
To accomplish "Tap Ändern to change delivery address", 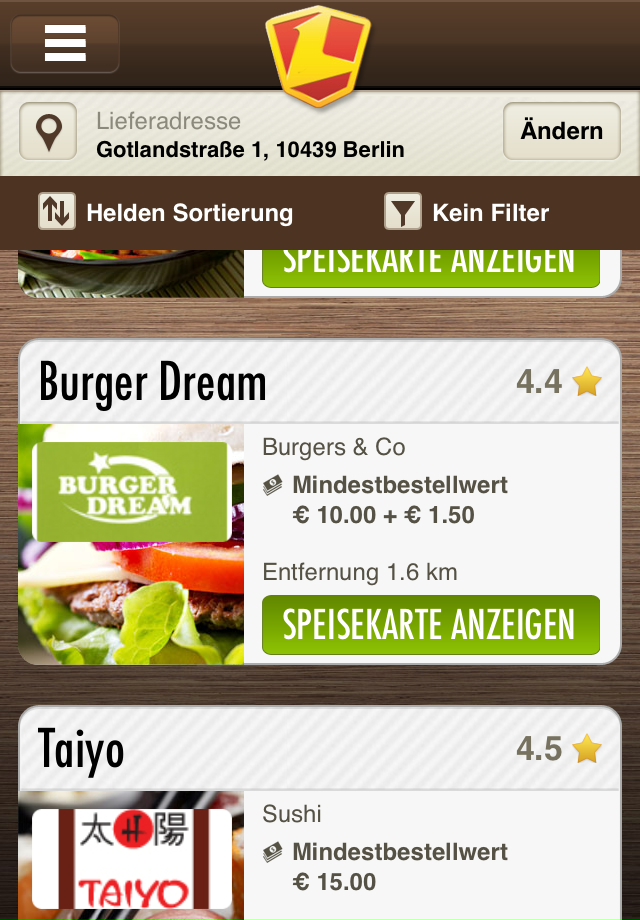I will tap(561, 131).
